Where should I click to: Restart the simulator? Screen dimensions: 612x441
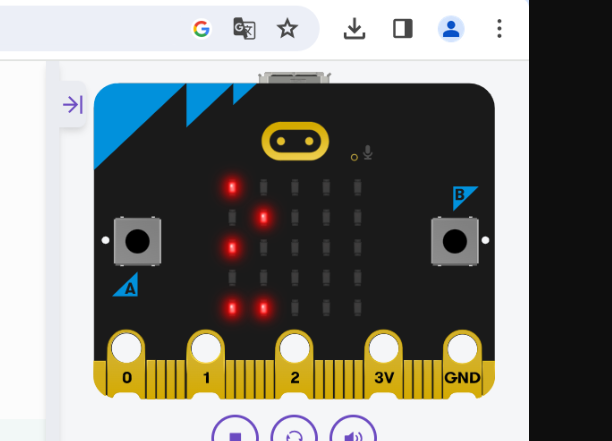[294, 433]
